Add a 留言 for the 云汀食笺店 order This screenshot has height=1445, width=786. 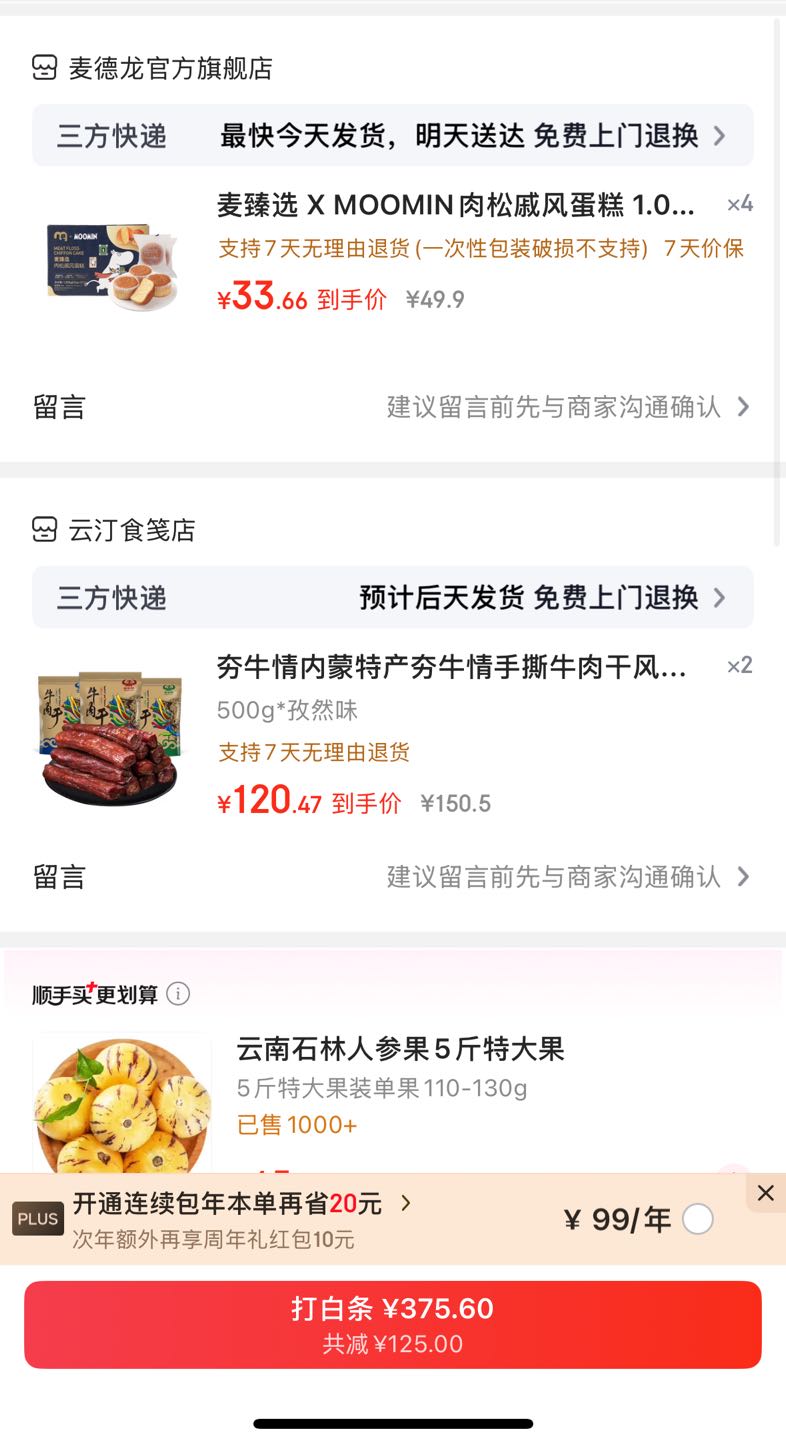pyautogui.click(x=393, y=877)
